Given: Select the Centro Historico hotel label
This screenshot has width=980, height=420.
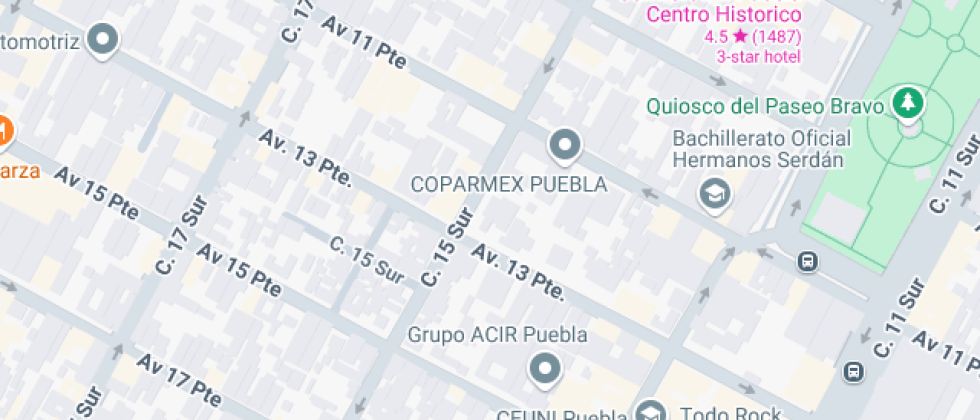Looking at the screenshot, I should click(724, 14).
